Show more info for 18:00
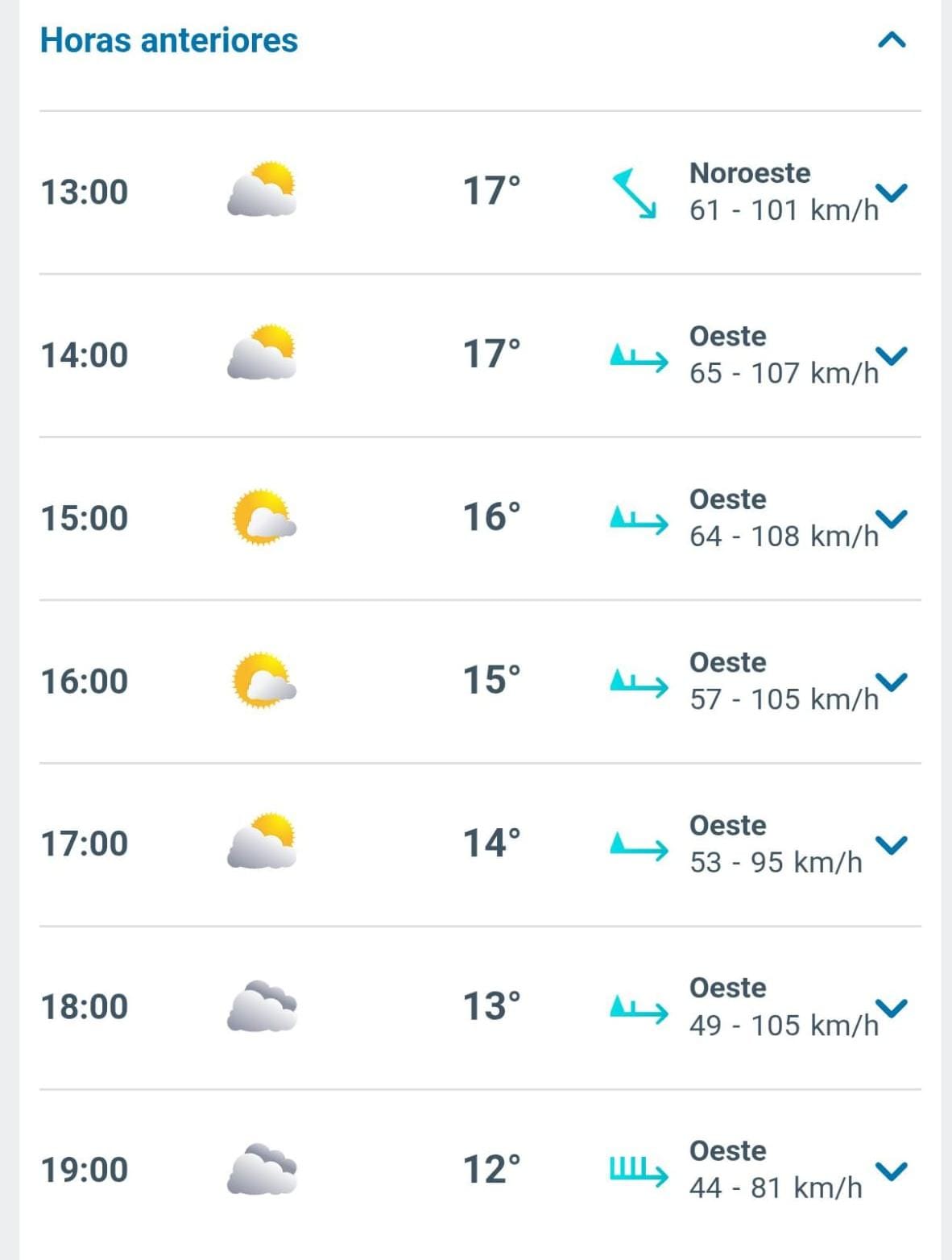Image resolution: width=952 pixels, height=1260 pixels. 891,1007
